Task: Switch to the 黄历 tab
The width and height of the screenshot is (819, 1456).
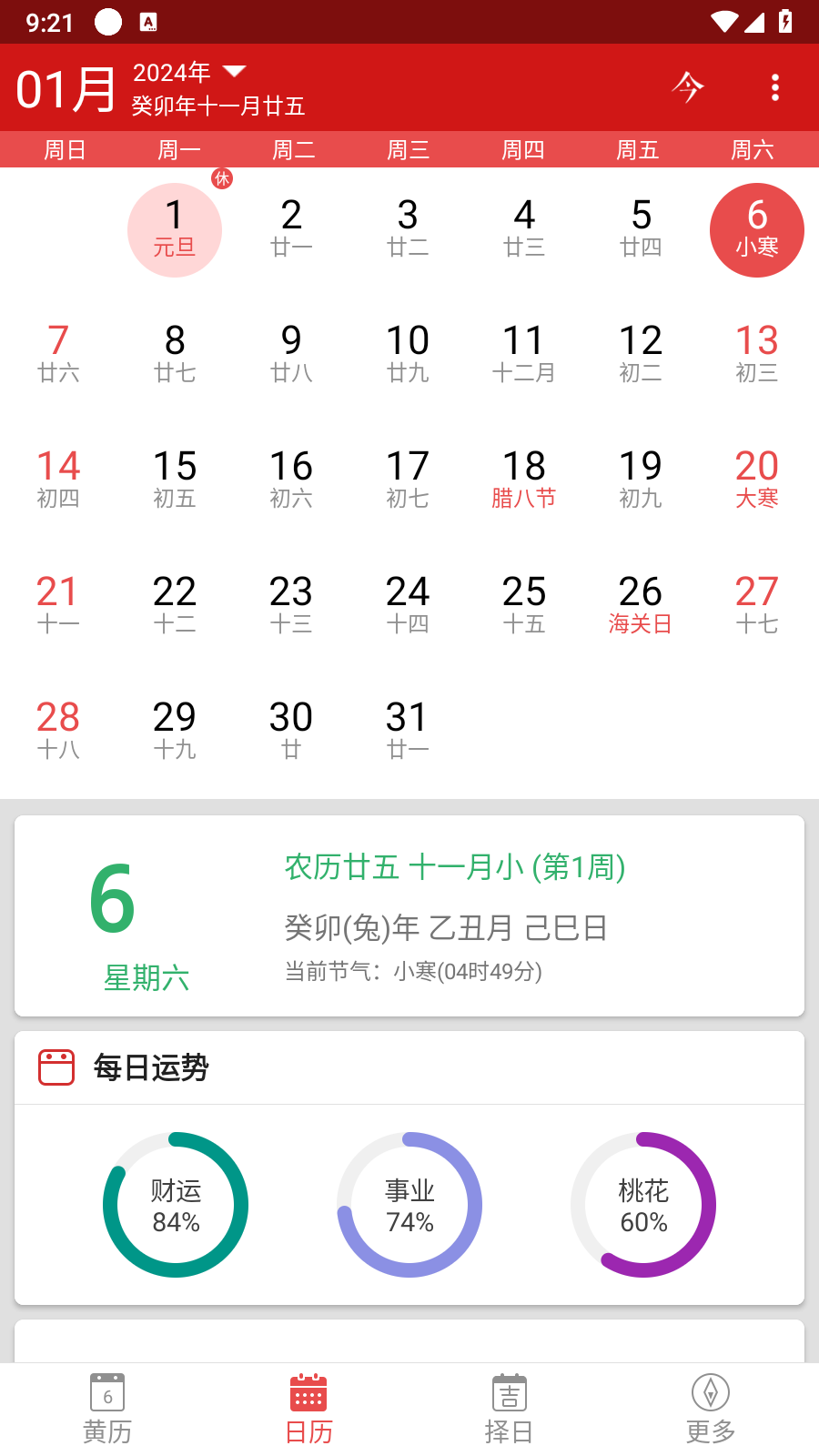Action: pyautogui.click(x=107, y=1410)
